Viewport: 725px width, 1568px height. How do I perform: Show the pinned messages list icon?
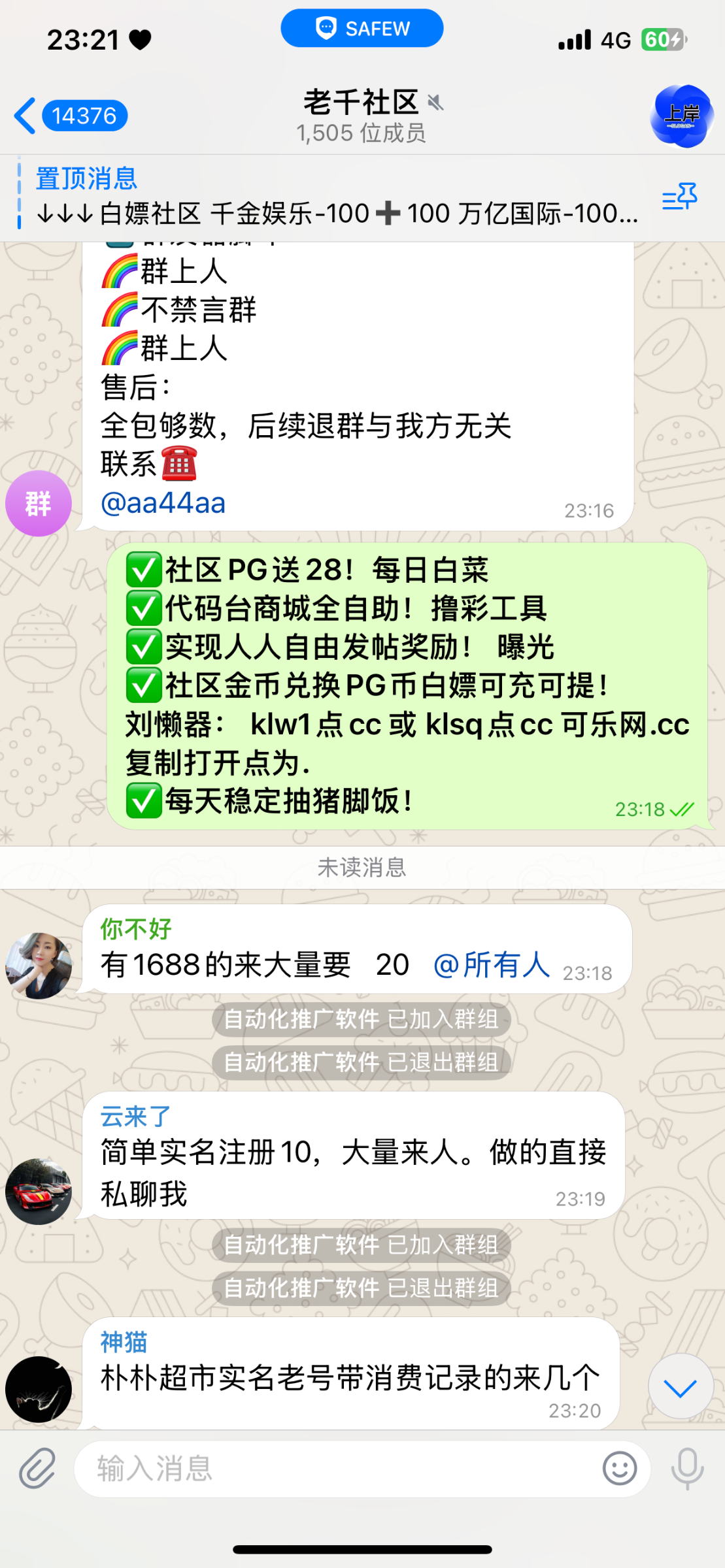click(679, 196)
